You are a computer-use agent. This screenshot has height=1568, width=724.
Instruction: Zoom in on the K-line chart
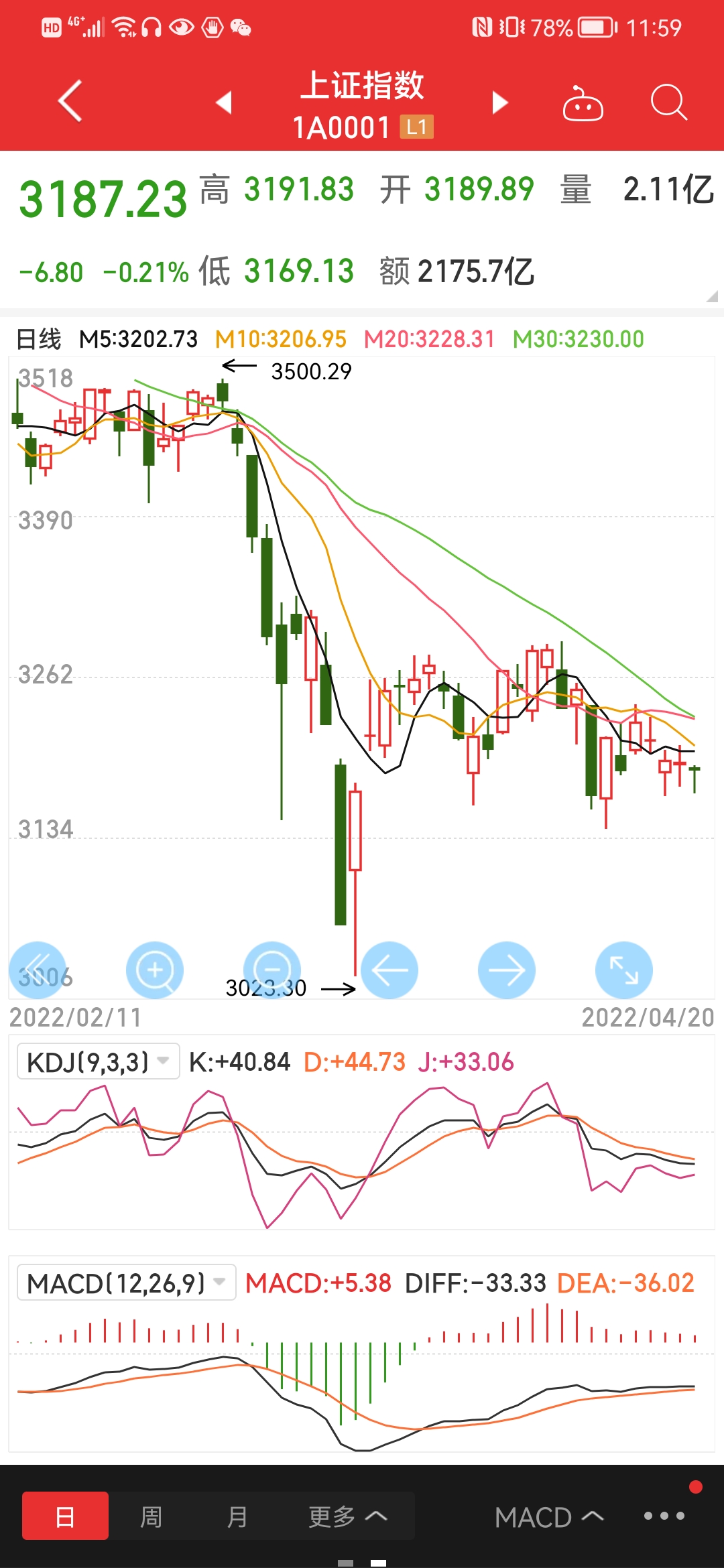pos(155,970)
